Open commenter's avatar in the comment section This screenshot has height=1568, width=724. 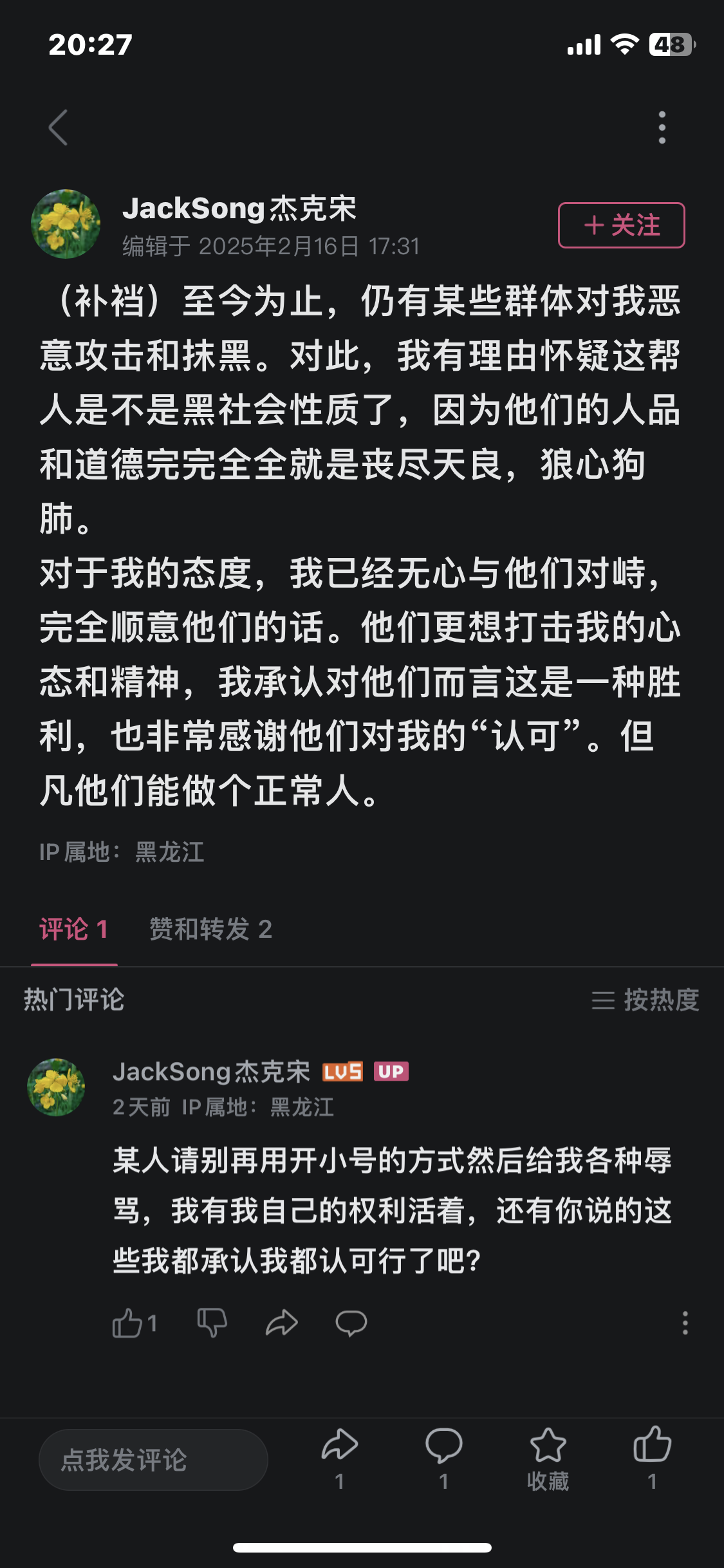point(56,1087)
